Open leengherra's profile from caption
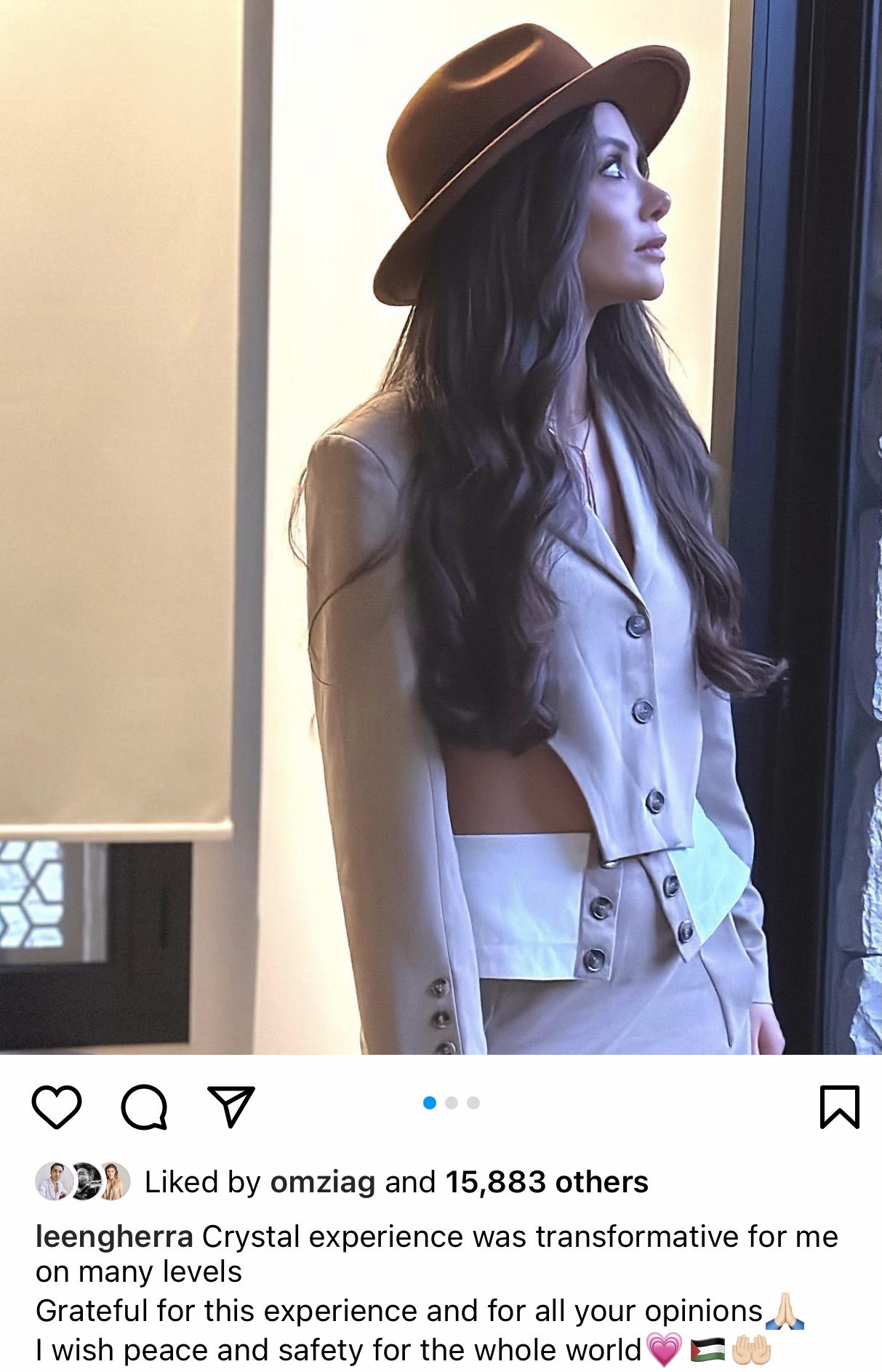The image size is (882, 1372). click(x=114, y=1237)
